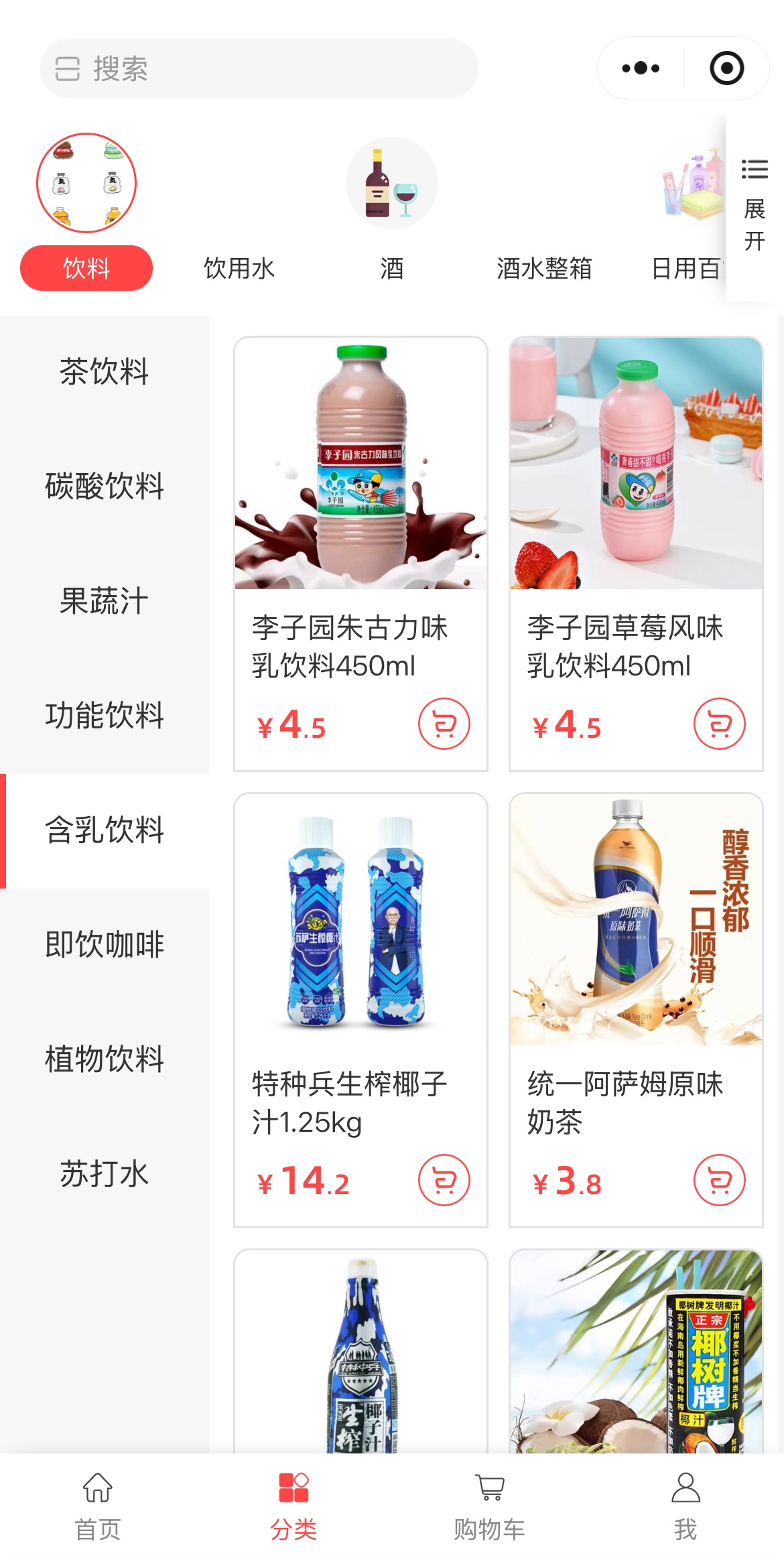Select the 植物饮料 subcategory
Image resolution: width=784 pixels, height=1558 pixels.
(x=105, y=1059)
